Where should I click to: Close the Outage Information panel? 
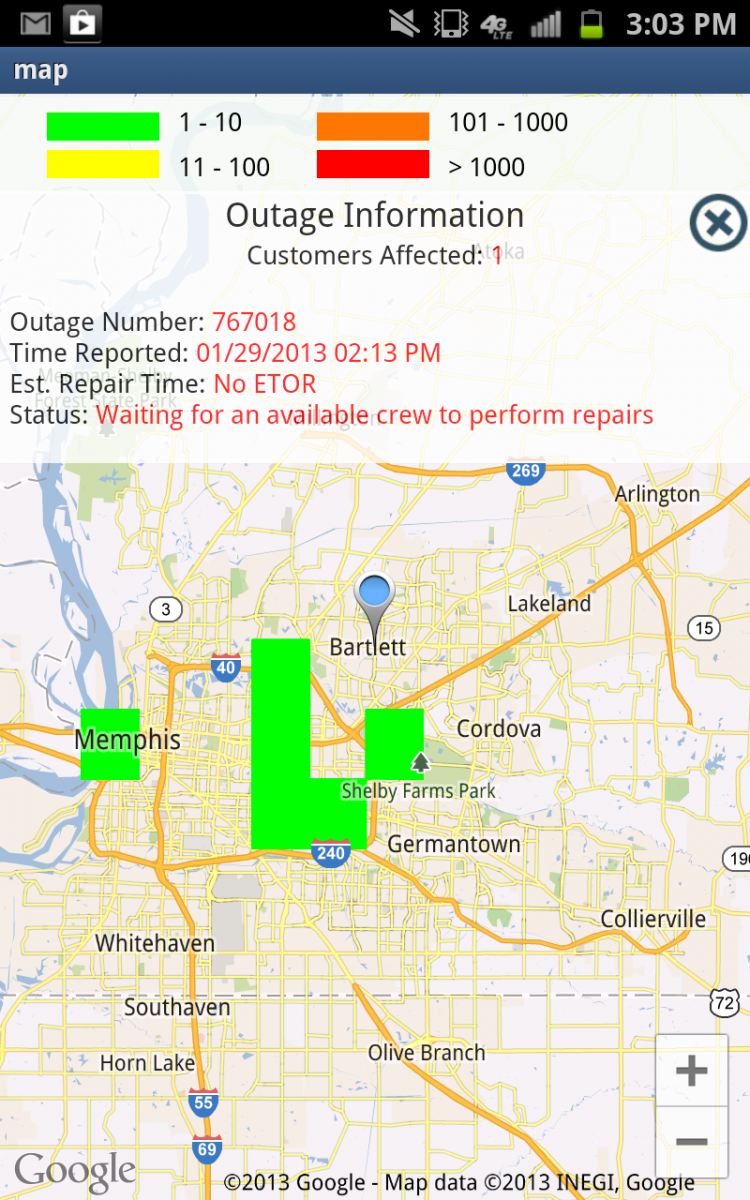[718, 222]
